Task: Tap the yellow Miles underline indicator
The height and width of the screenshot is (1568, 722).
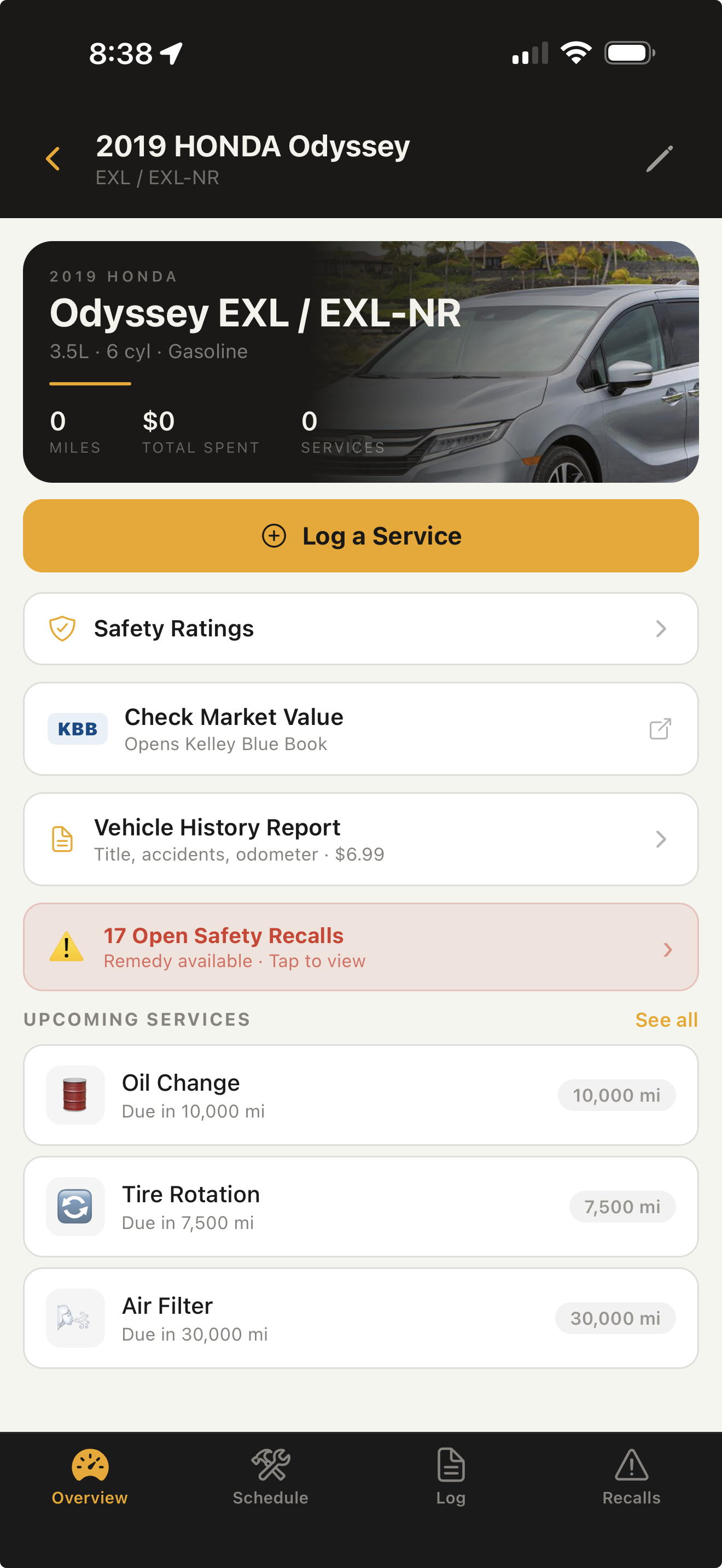Action: (90, 384)
